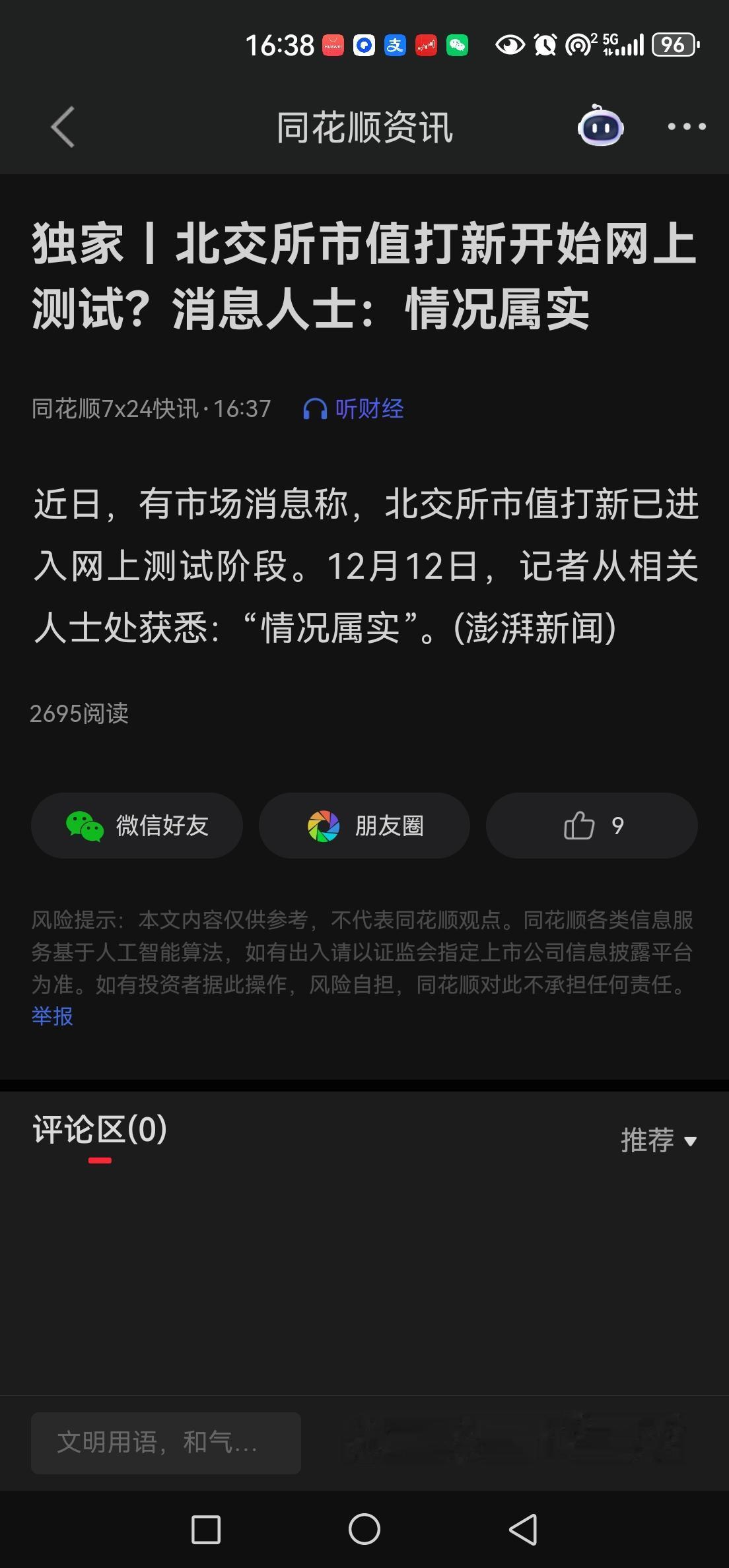Tap the comment input field 文明用语
729x1568 pixels.
tap(165, 1442)
